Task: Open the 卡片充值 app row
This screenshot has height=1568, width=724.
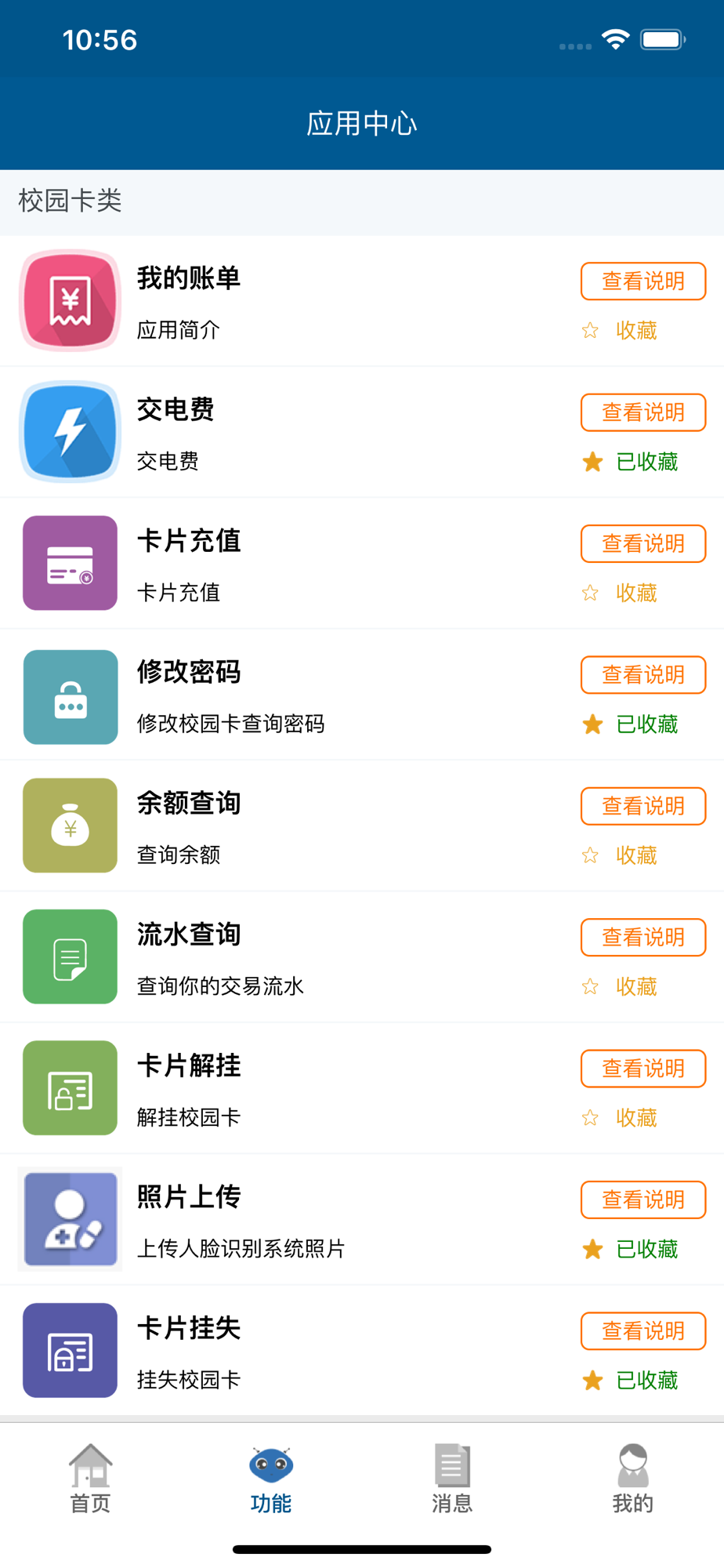Action: point(362,563)
